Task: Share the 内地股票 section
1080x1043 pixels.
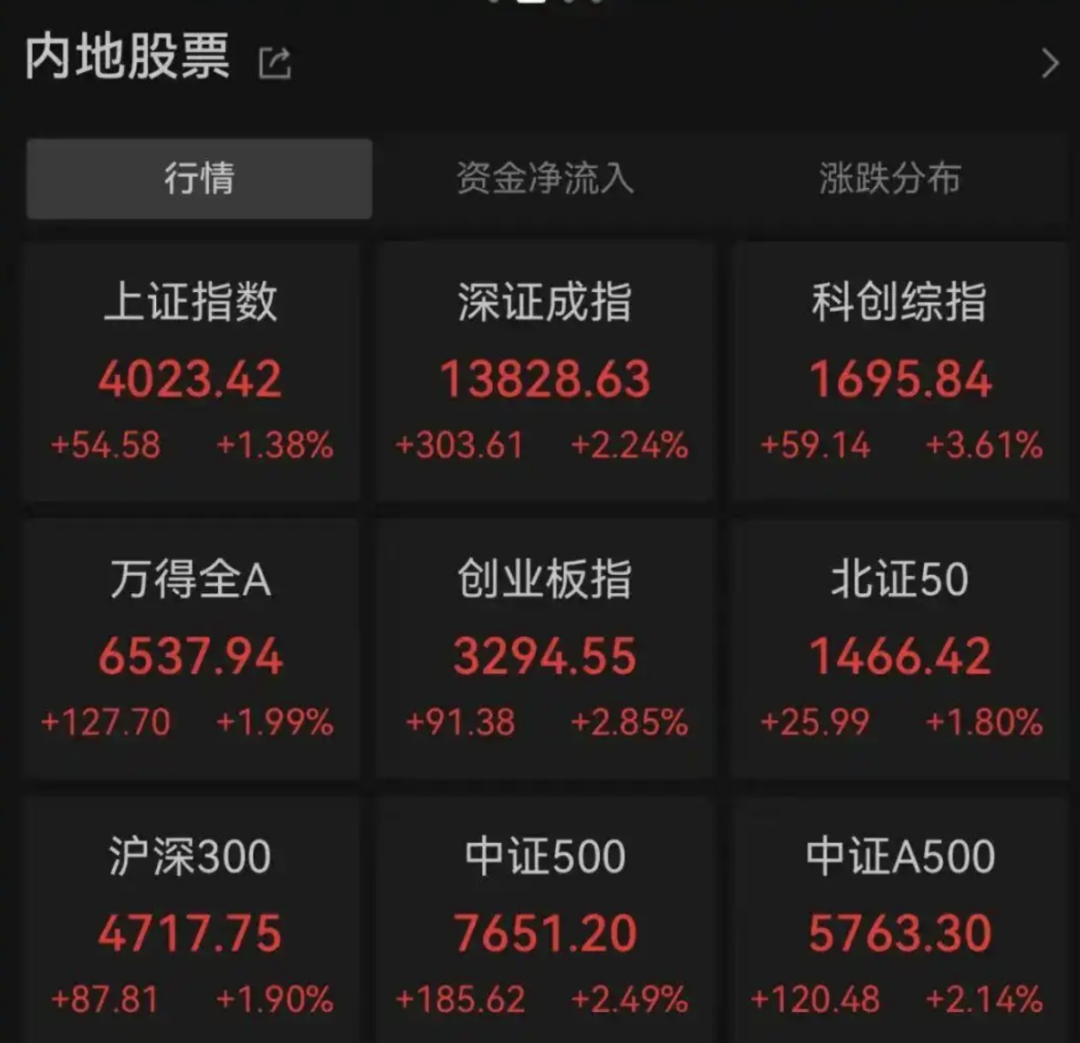Action: click(274, 63)
